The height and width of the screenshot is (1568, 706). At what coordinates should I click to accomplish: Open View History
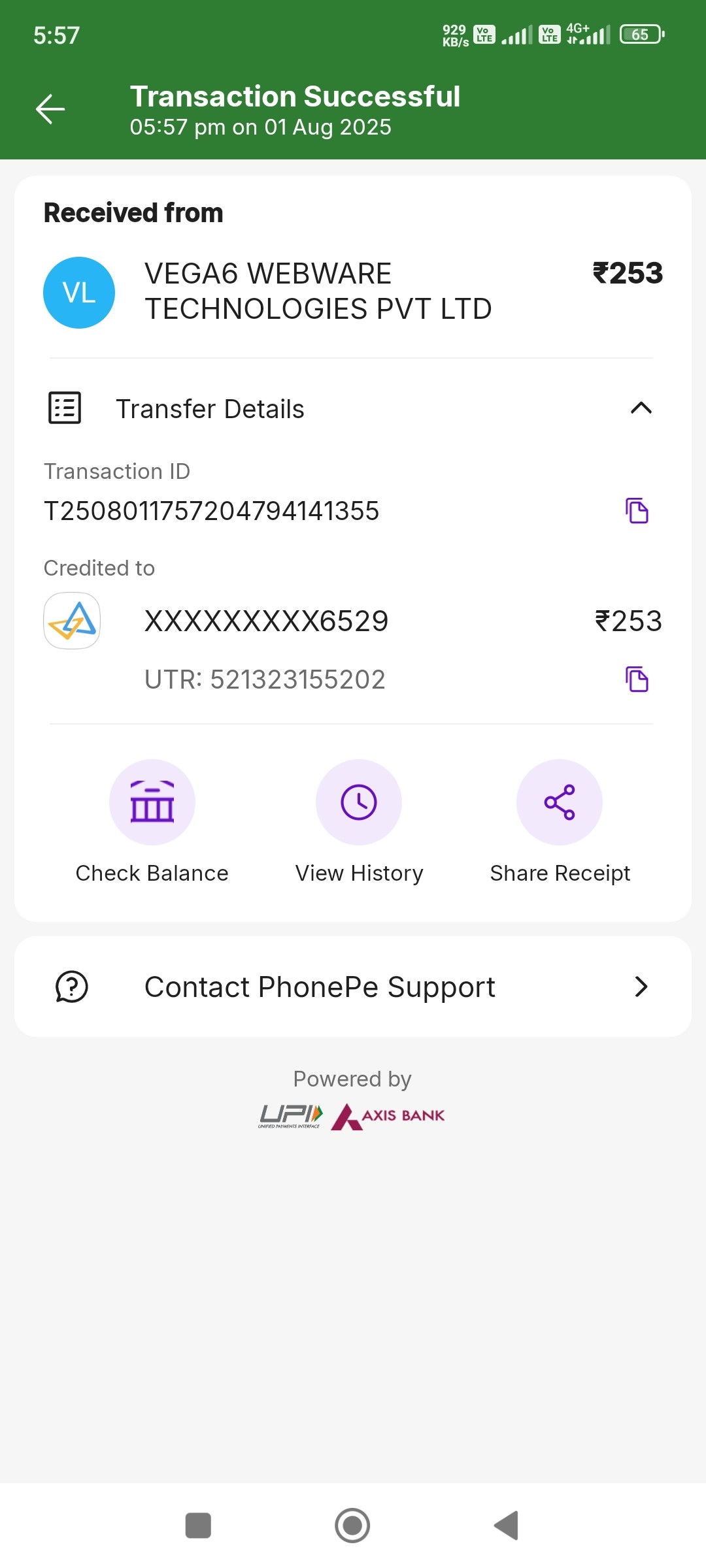tap(359, 803)
